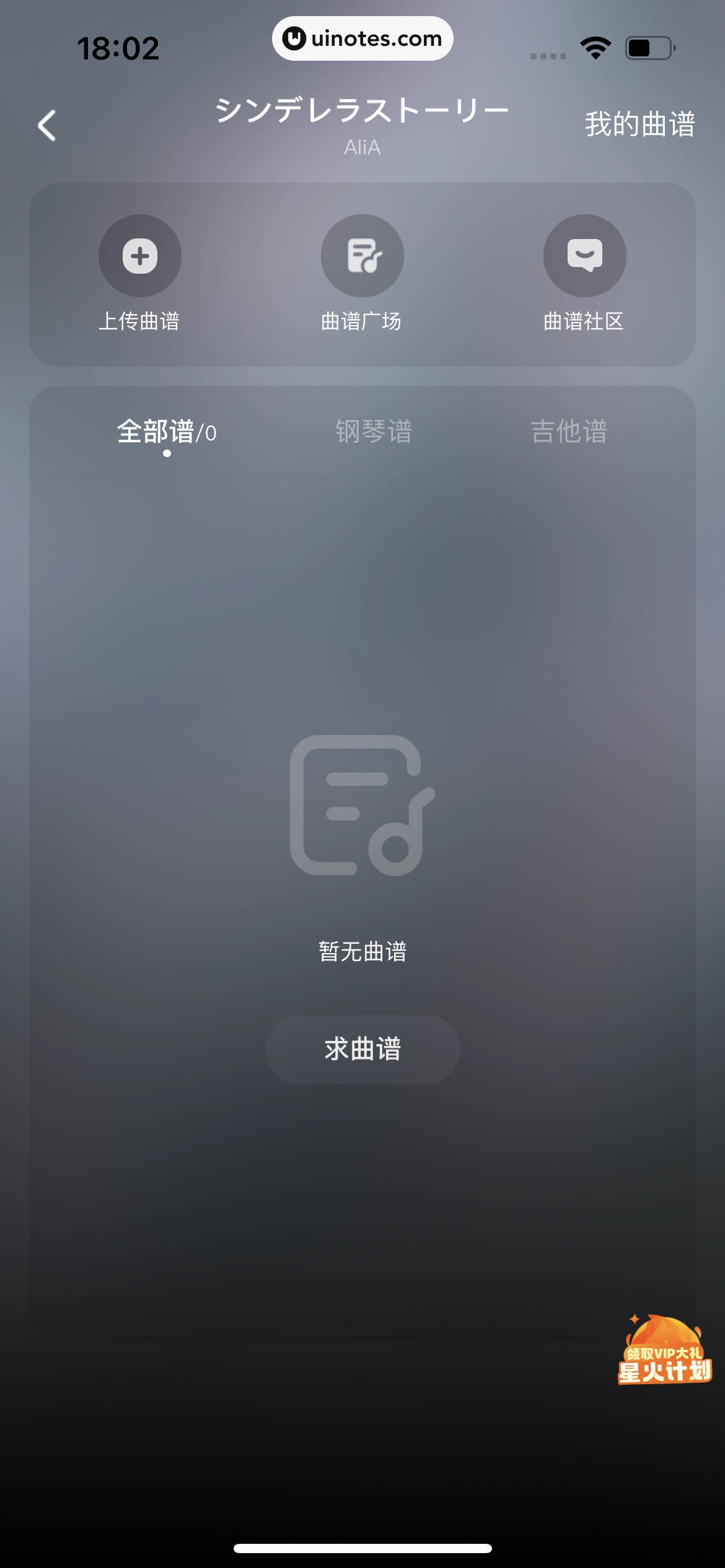Image resolution: width=725 pixels, height=1568 pixels.
Task: Open the 星火计划 VIP gift badge
Action: 664,1350
